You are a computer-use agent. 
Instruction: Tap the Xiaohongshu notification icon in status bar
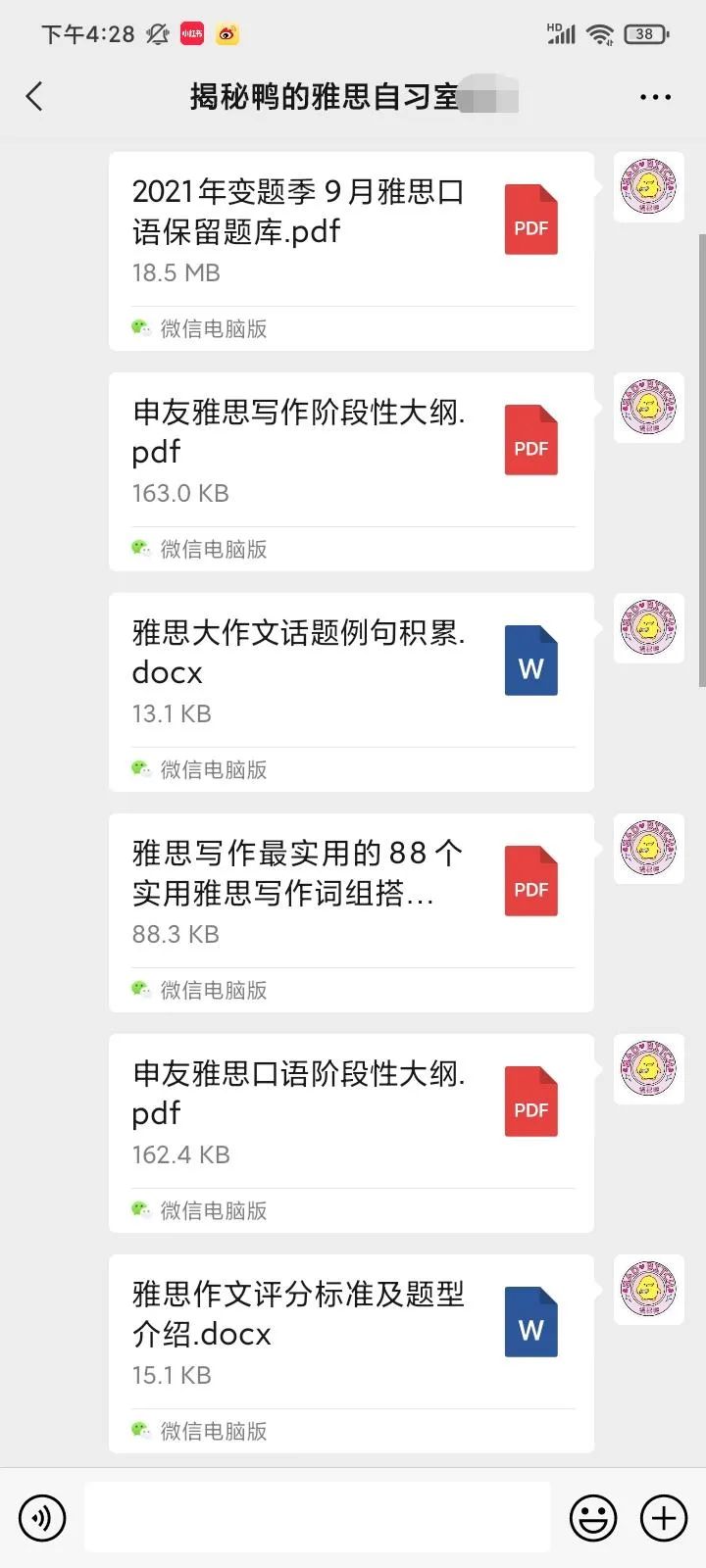[194, 32]
